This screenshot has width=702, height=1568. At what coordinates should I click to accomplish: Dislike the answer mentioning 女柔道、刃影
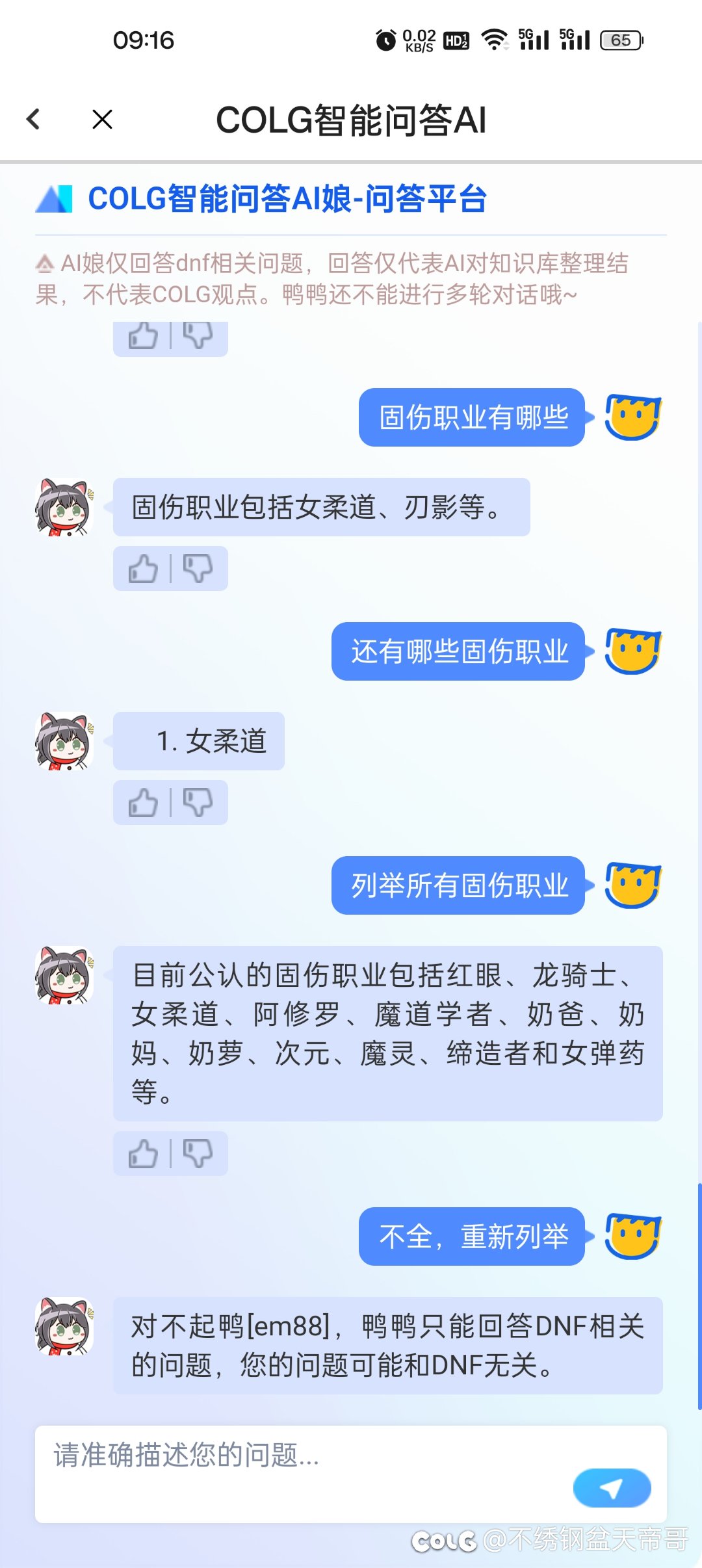(x=198, y=569)
